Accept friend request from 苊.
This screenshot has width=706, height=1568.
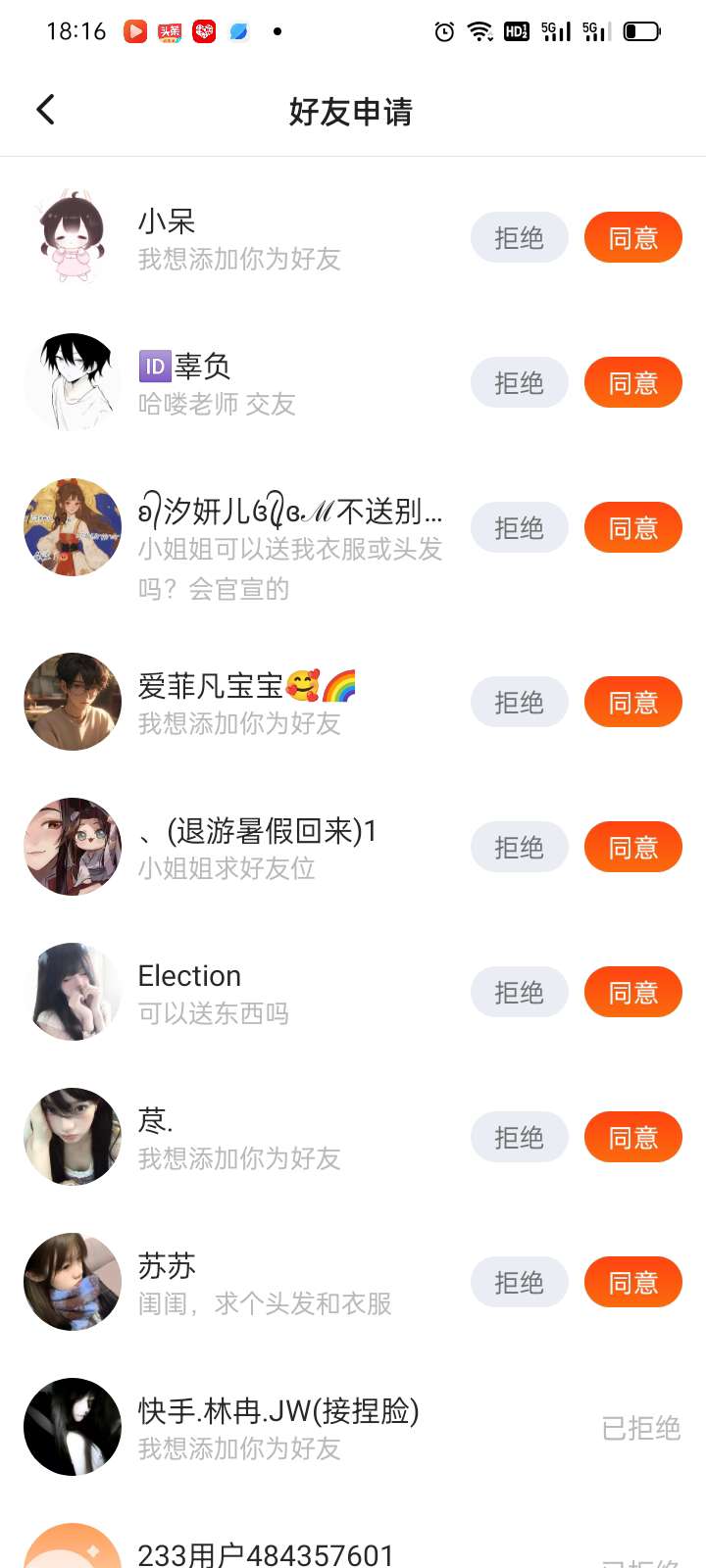pos(632,1137)
